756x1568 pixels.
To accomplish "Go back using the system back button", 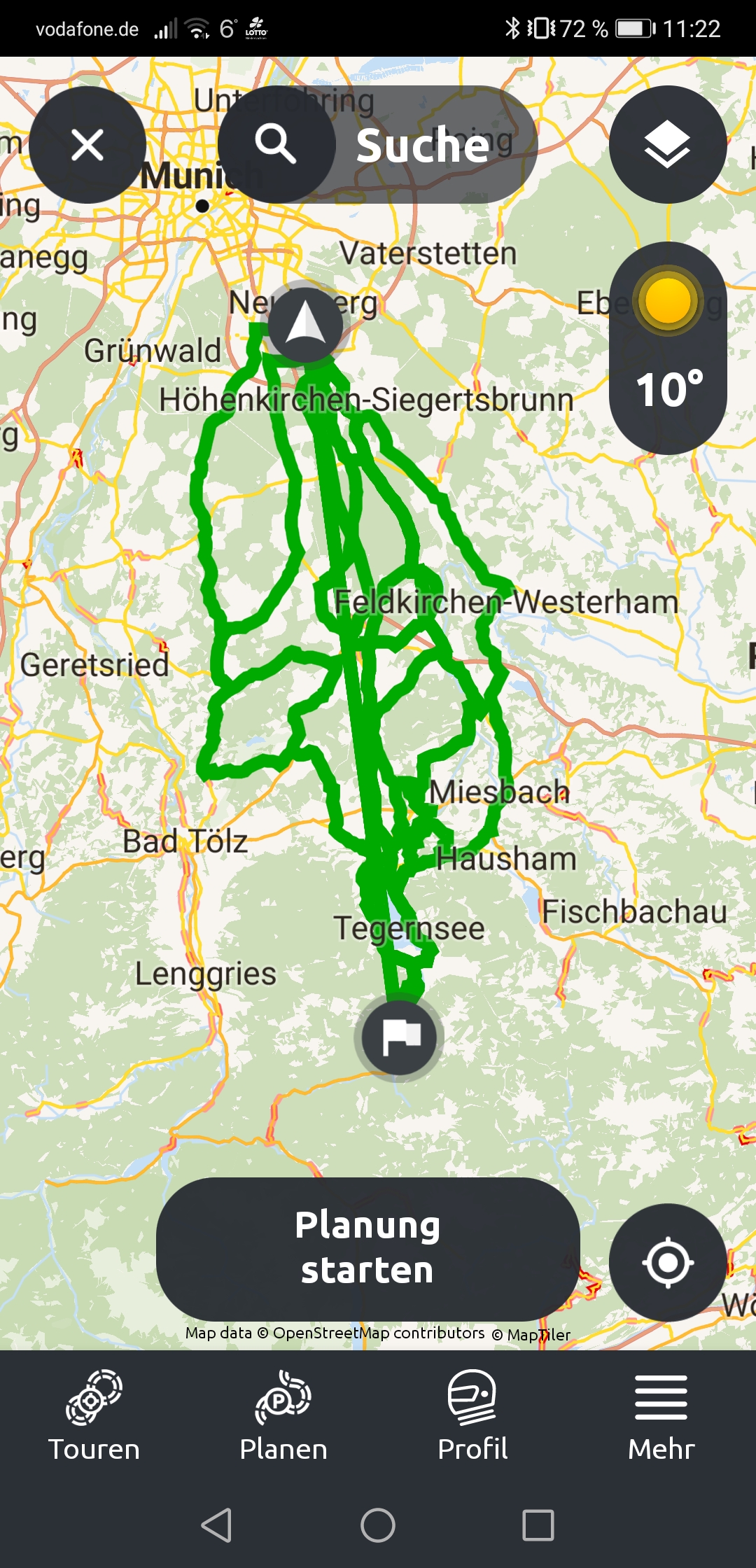I will (216, 1525).
